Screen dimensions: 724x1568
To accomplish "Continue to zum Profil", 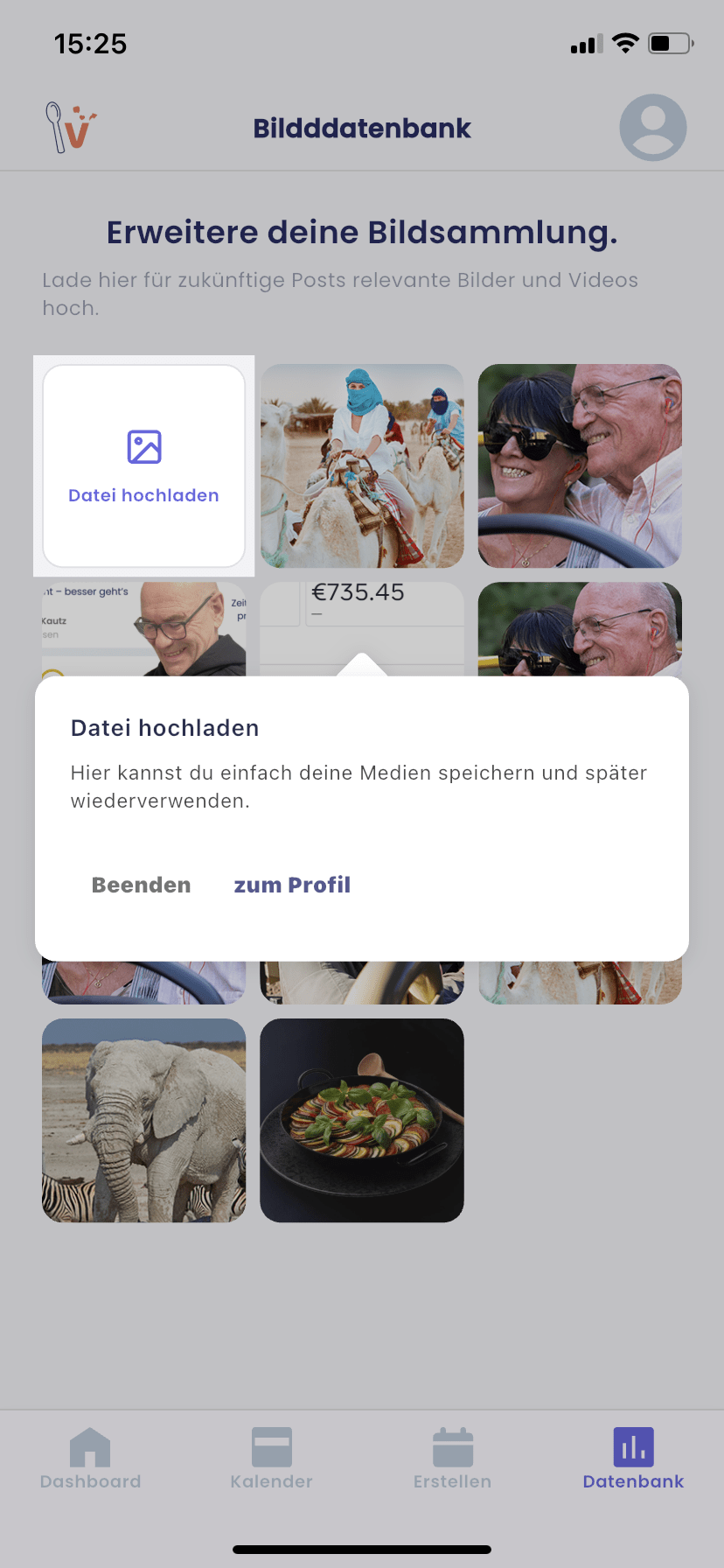I will [x=292, y=885].
